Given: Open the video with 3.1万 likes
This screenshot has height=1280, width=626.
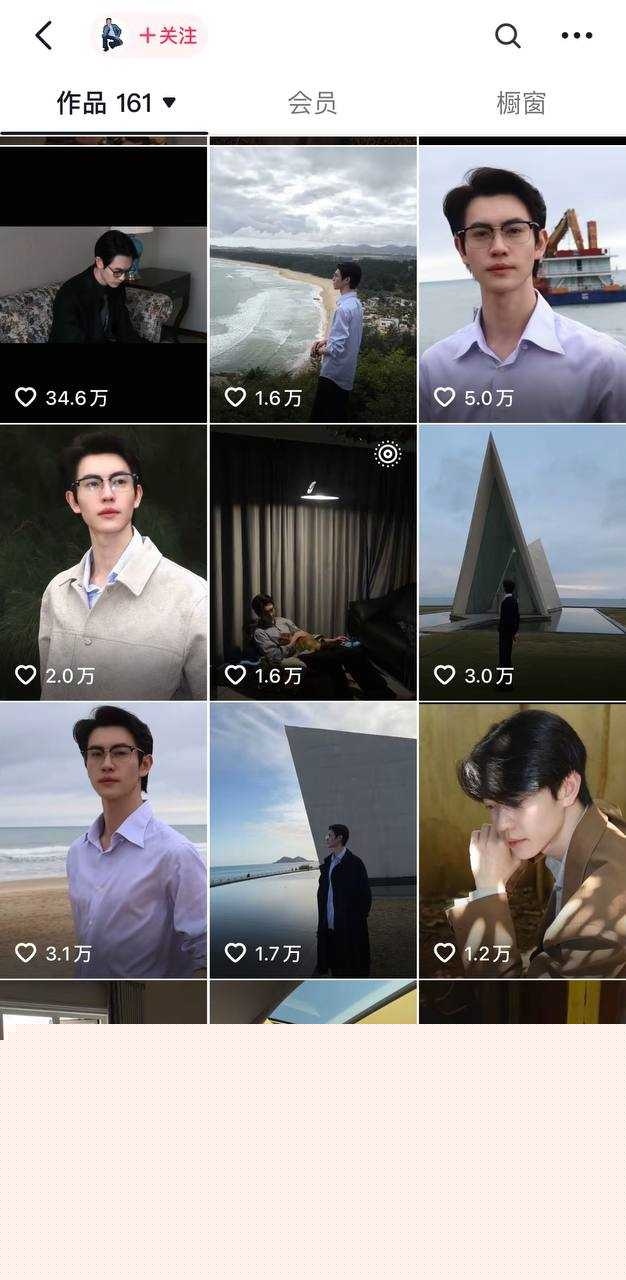Looking at the screenshot, I should (104, 840).
